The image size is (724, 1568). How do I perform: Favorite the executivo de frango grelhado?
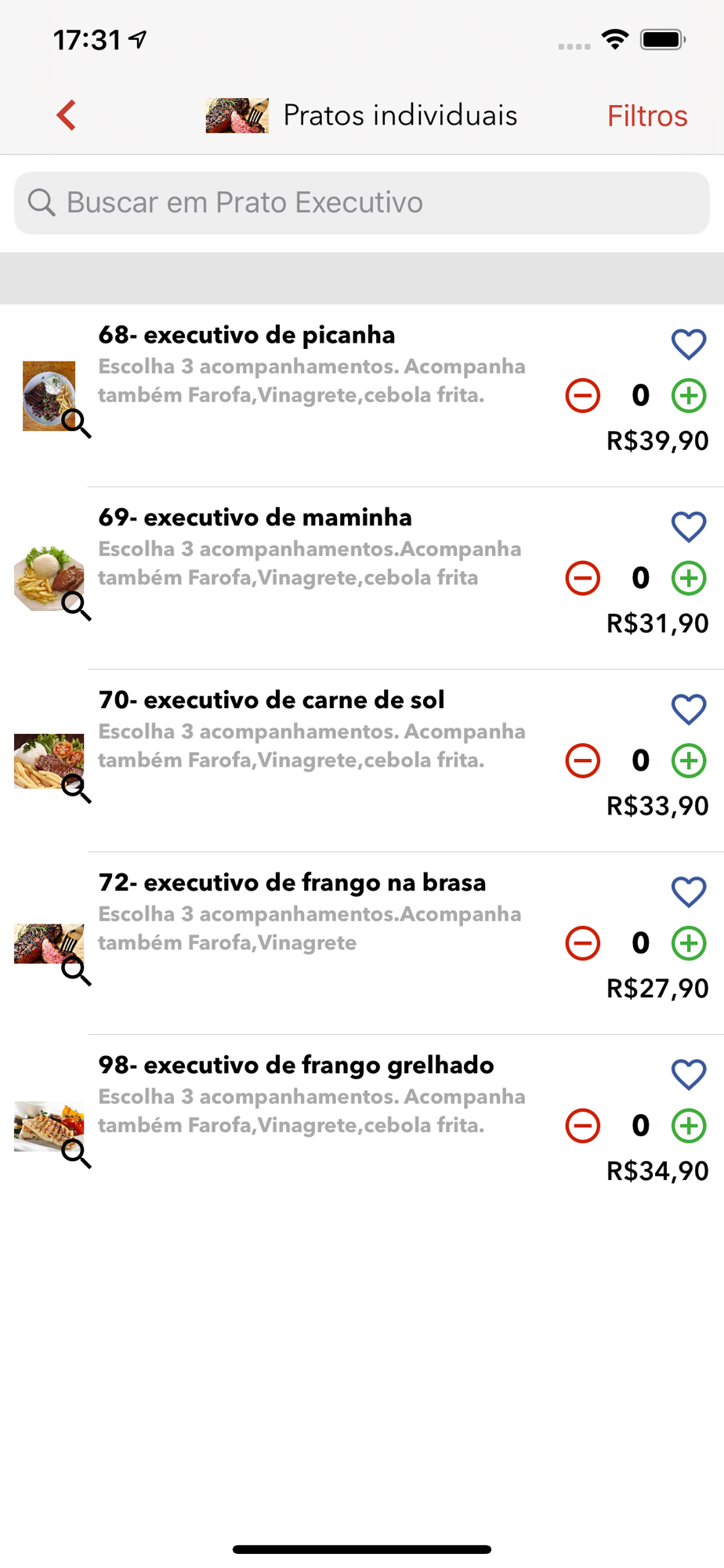point(689,1075)
